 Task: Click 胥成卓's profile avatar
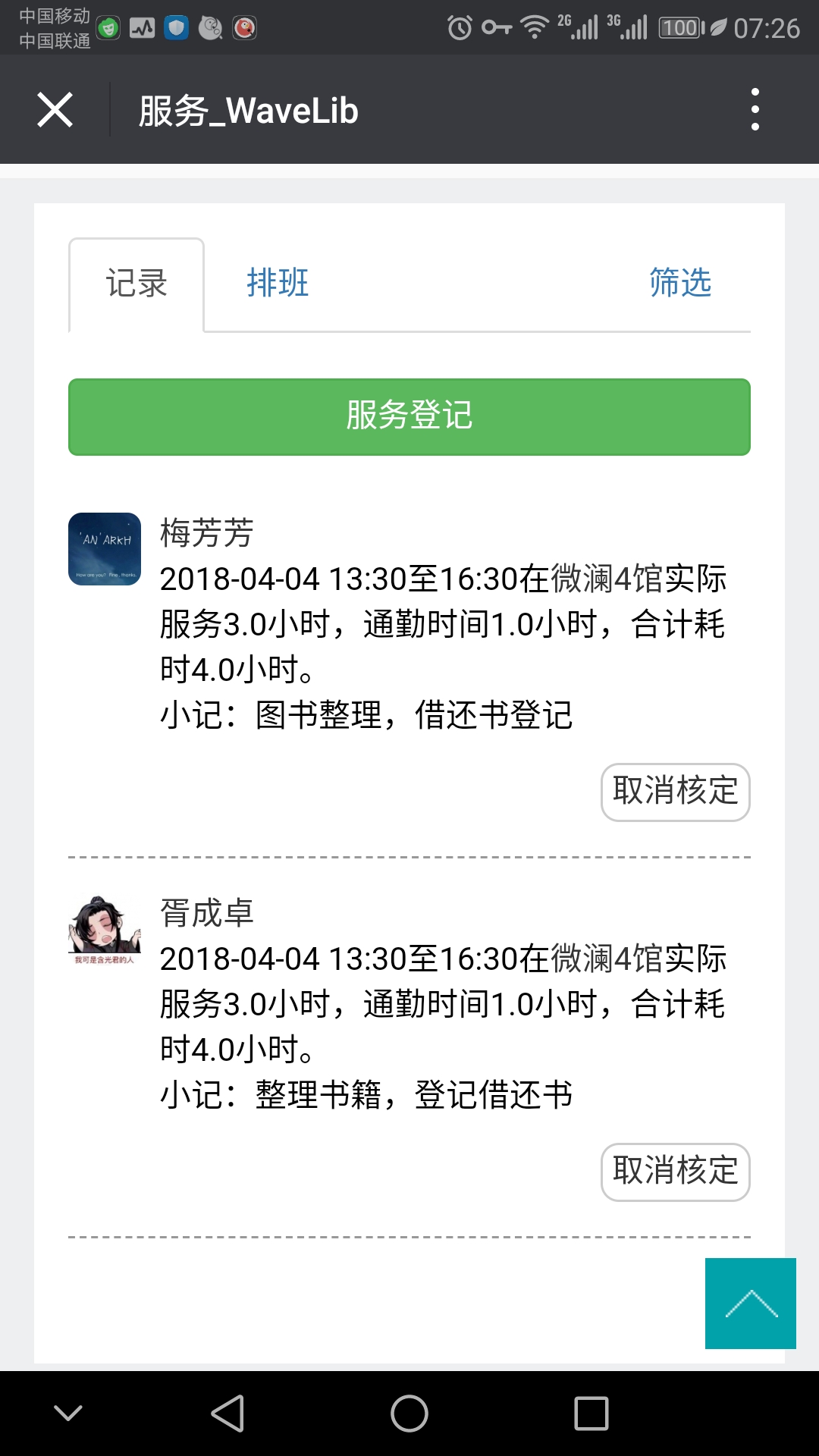coord(104,931)
